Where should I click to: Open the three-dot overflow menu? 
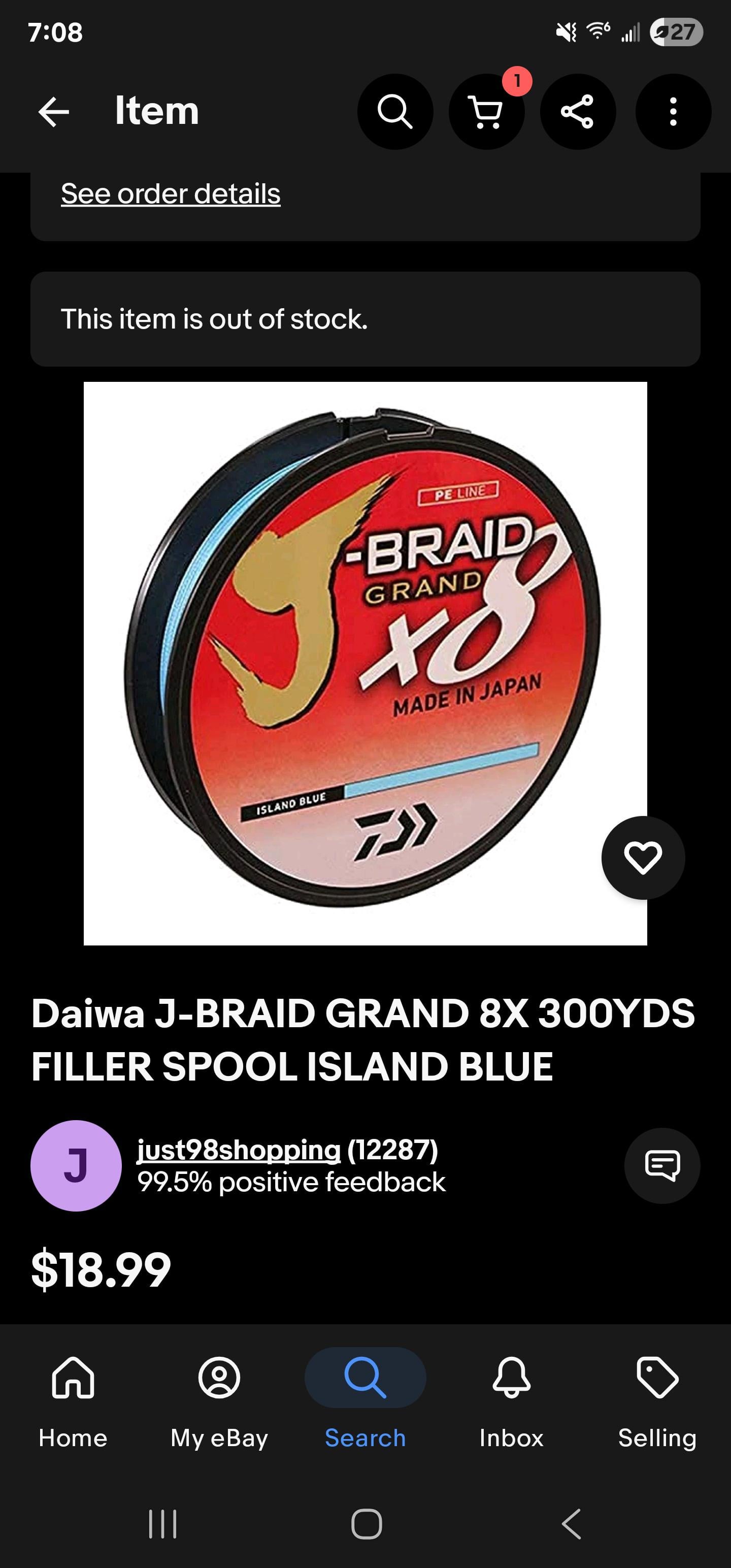pyautogui.click(x=673, y=112)
